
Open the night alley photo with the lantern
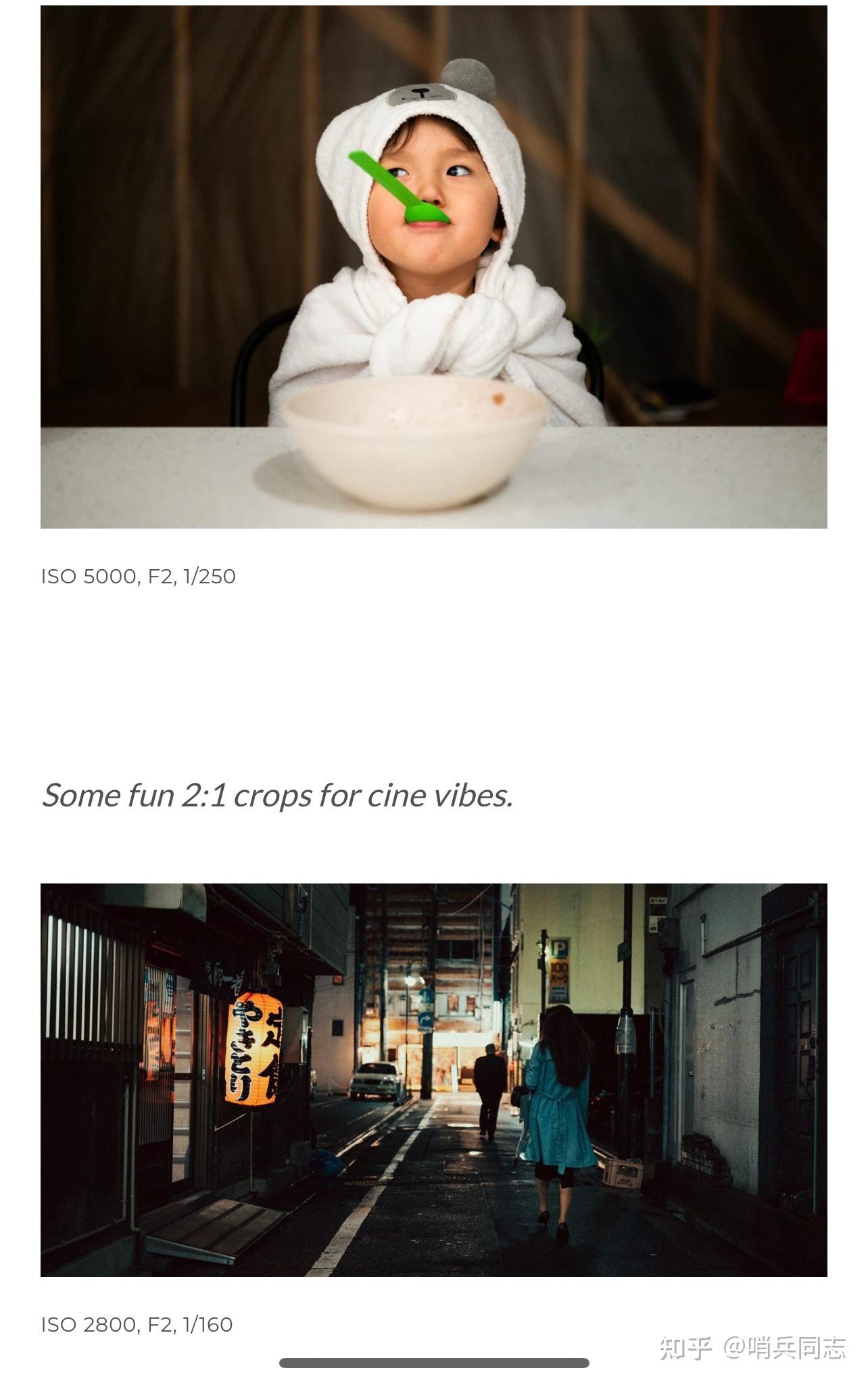[x=433, y=1079]
